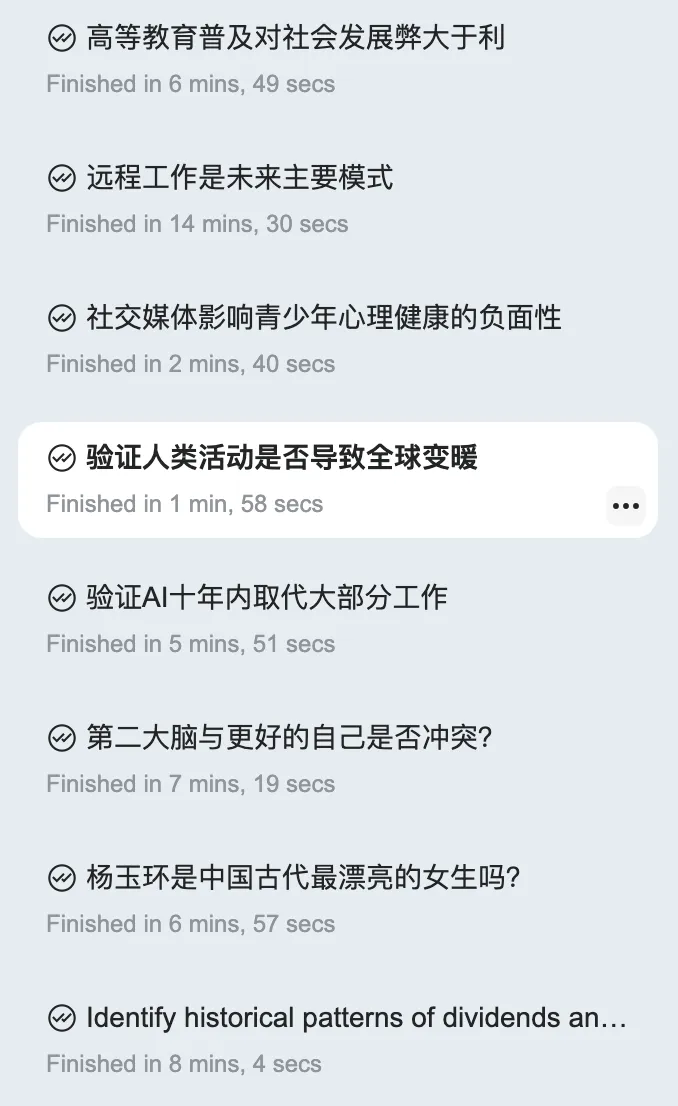Open the 验证AI十年内取代大部分工作 task
The image size is (678, 1106).
266,599
